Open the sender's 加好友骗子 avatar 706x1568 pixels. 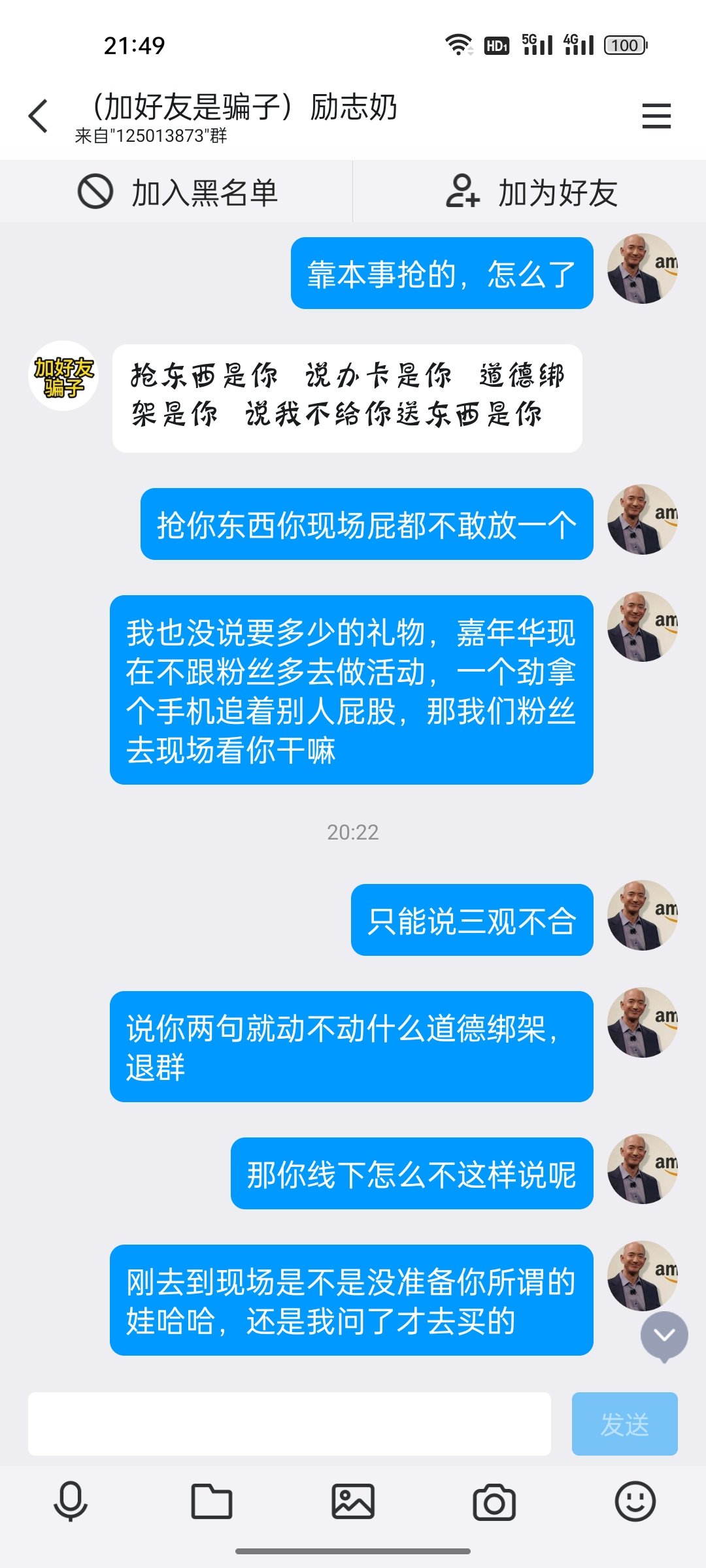point(63,376)
